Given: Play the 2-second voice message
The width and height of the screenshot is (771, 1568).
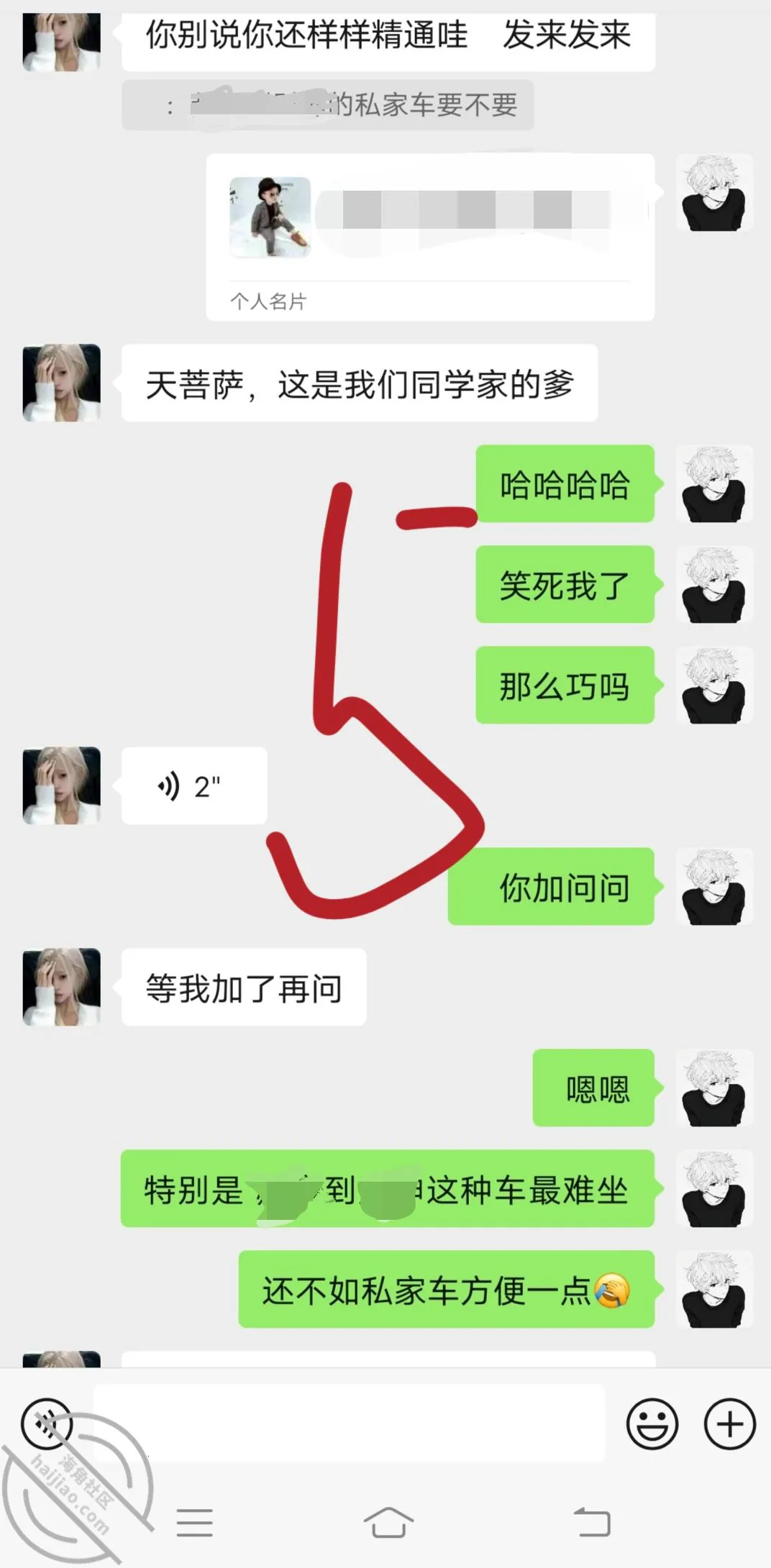Looking at the screenshot, I should [x=194, y=785].
